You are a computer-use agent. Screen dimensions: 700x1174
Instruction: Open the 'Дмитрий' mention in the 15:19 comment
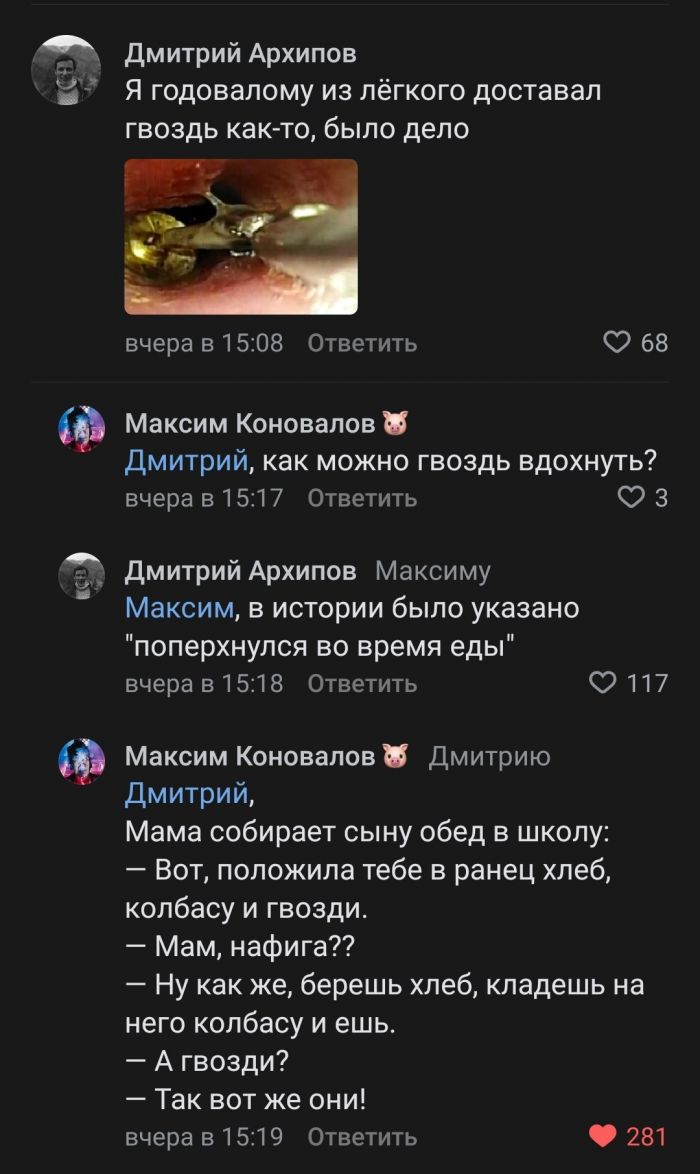tap(186, 794)
